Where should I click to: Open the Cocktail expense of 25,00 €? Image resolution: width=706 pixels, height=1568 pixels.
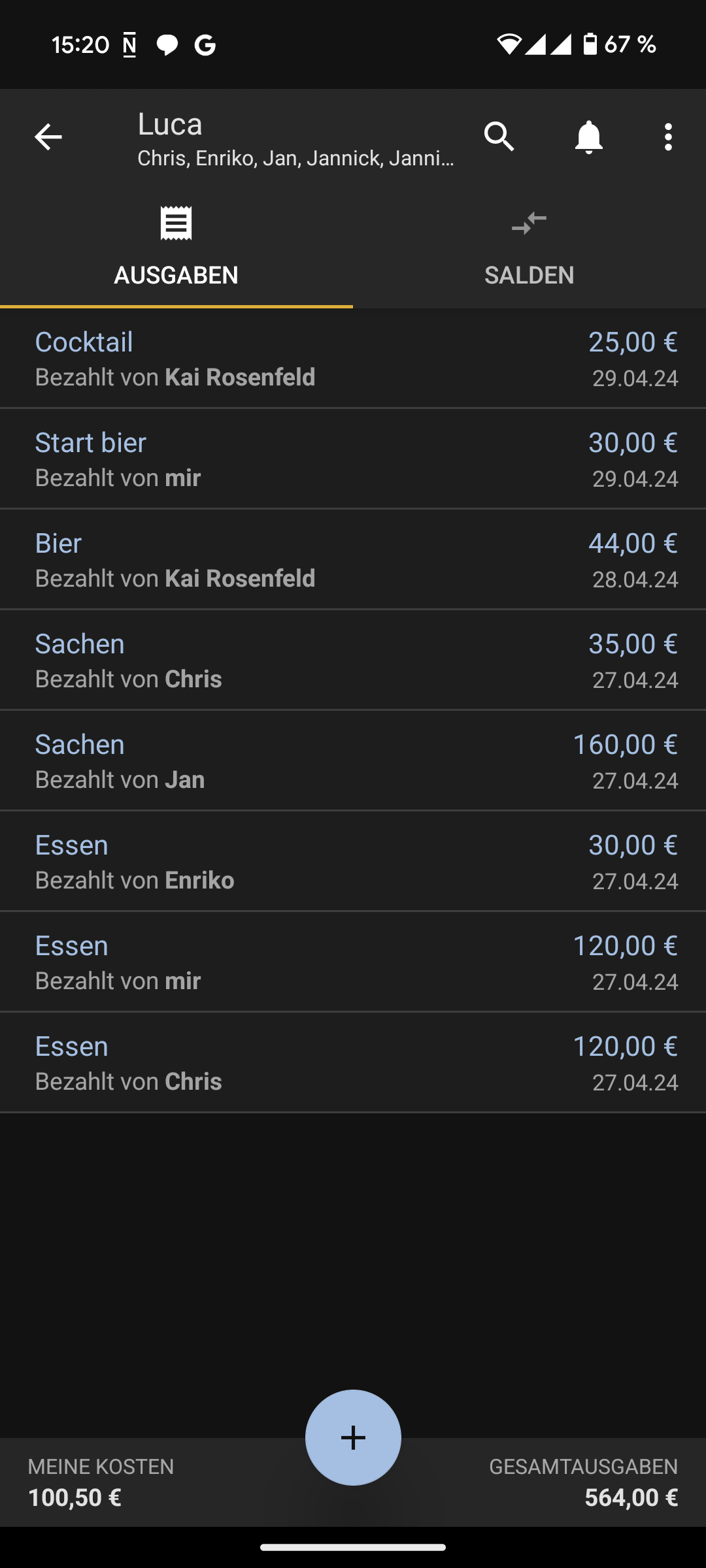[353, 359]
